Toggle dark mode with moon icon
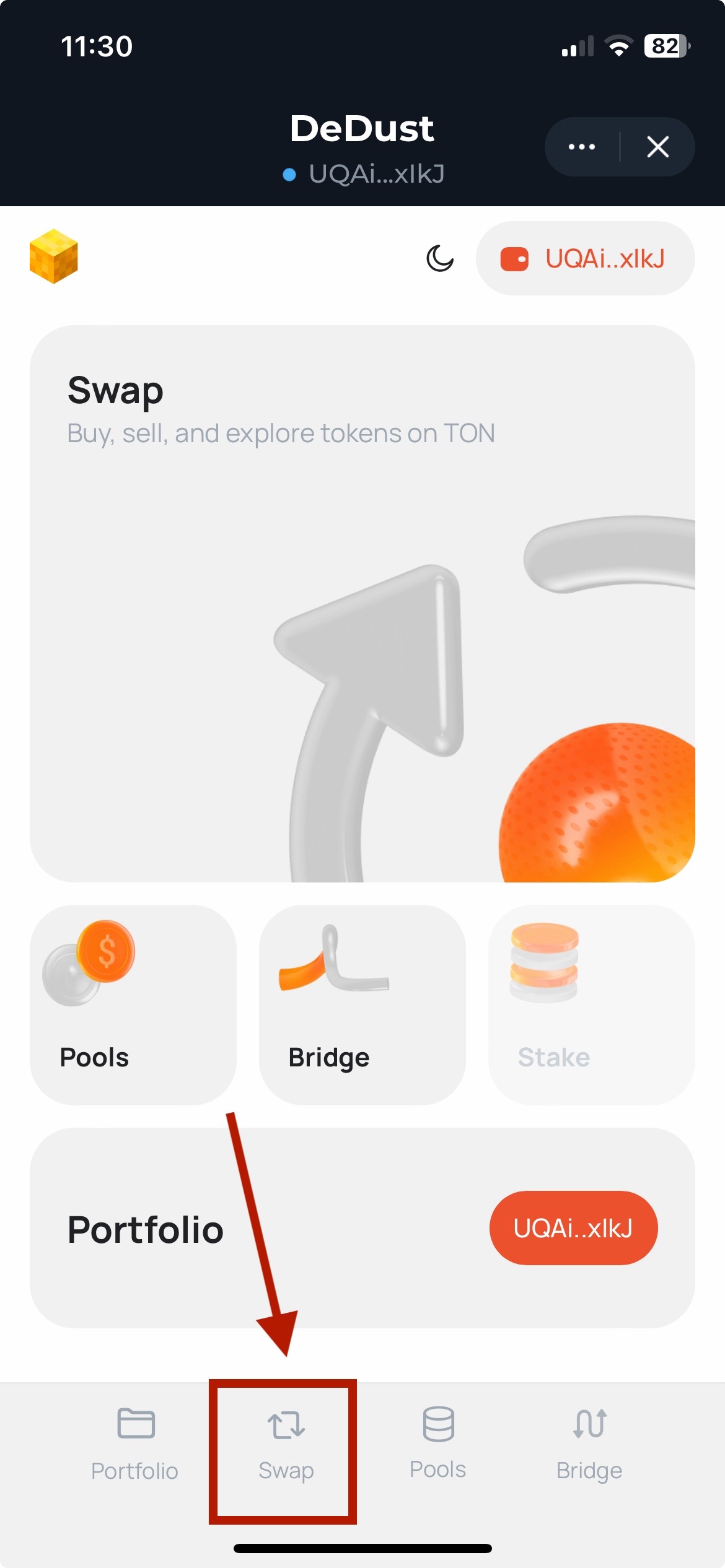The image size is (725, 1568). (440, 258)
